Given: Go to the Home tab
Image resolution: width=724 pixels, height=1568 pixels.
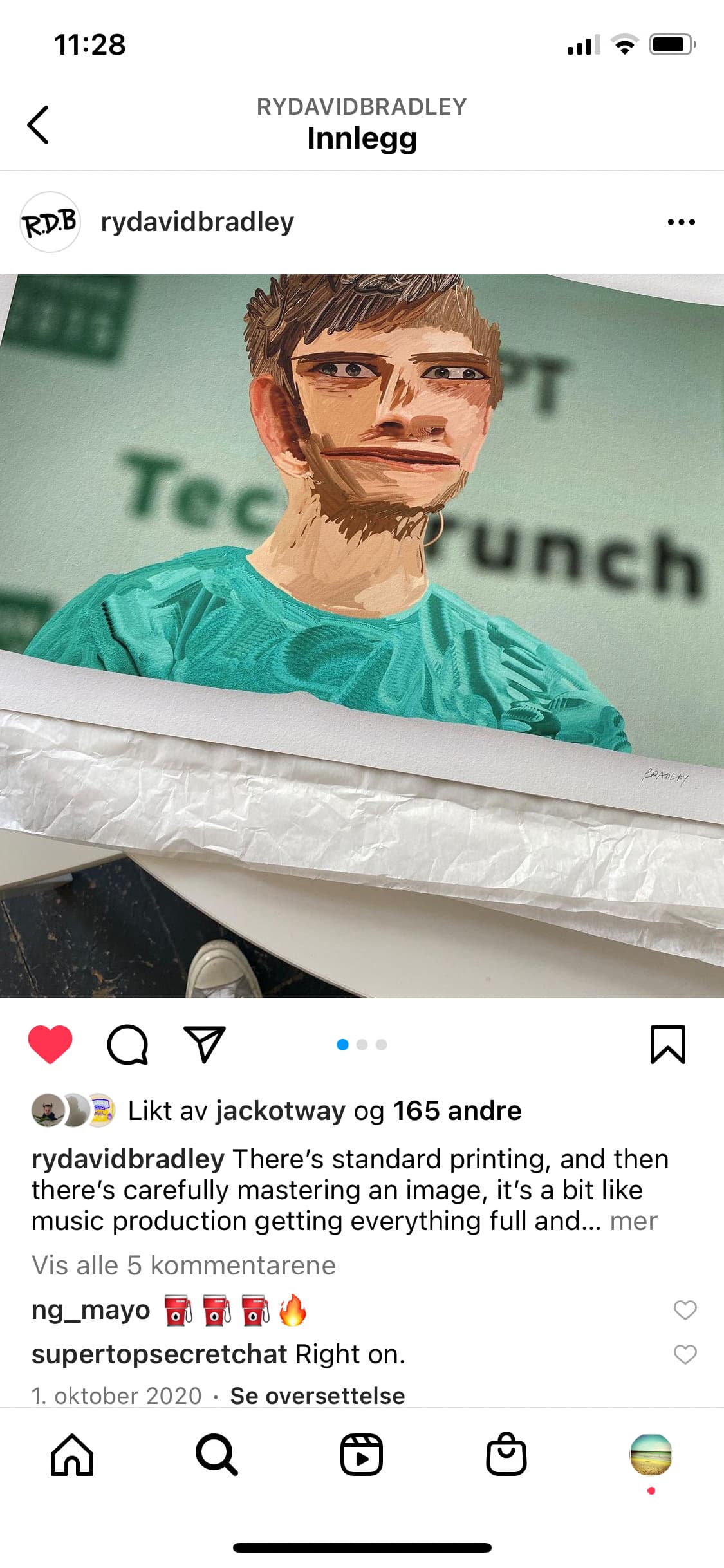Looking at the screenshot, I should pyautogui.click(x=72, y=1455).
